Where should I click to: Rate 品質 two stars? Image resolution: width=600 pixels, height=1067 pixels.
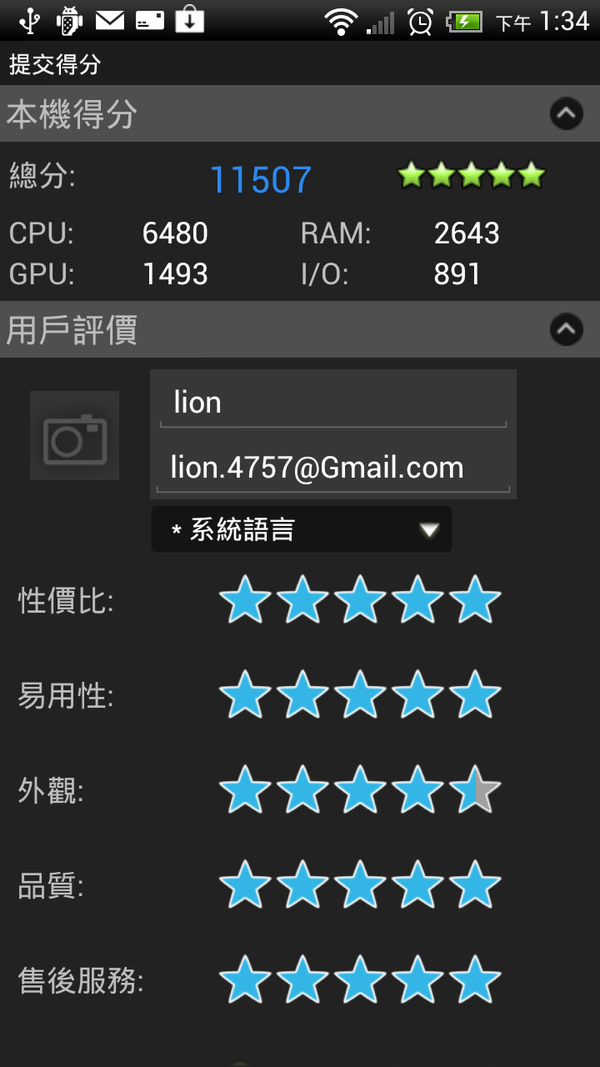(x=302, y=886)
